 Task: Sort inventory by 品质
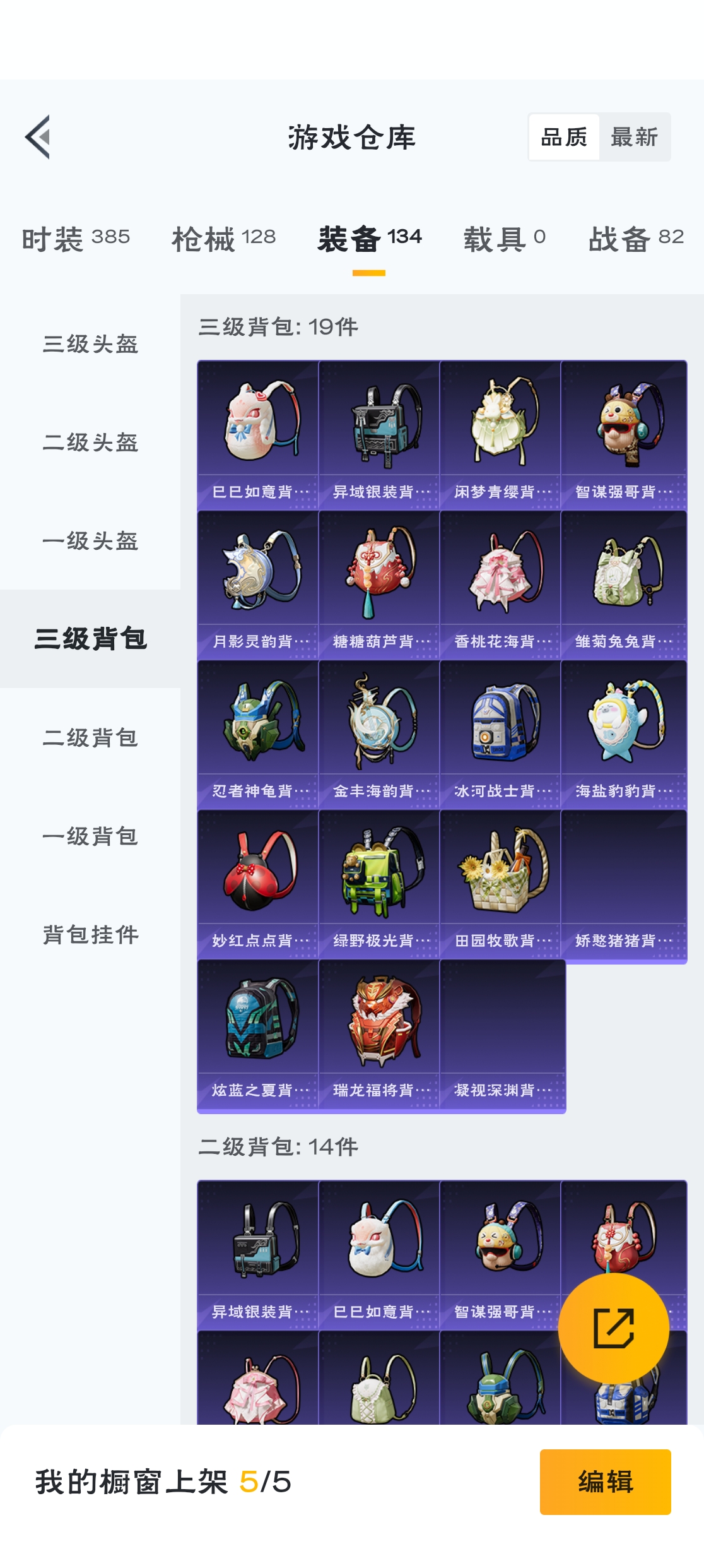tap(564, 137)
